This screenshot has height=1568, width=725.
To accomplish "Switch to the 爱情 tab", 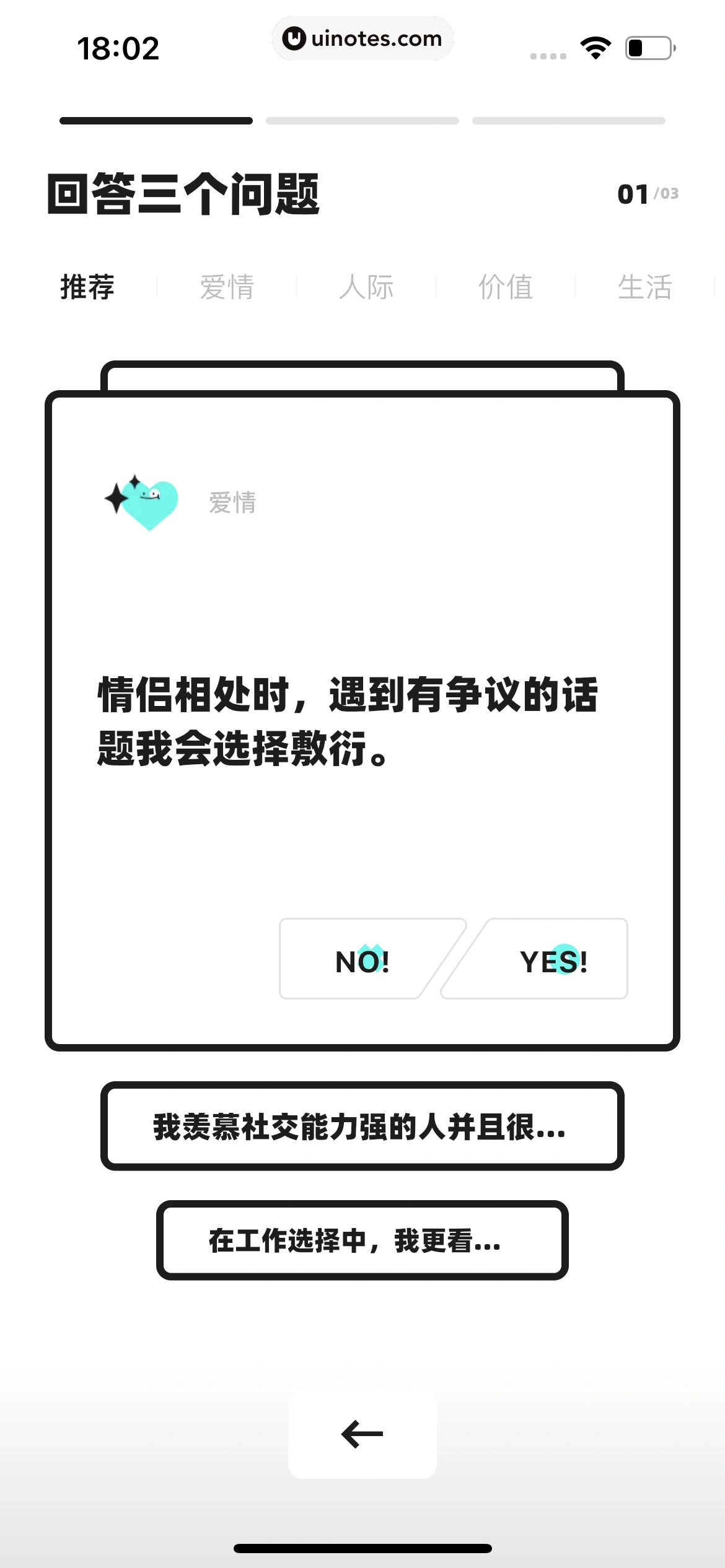I will (227, 287).
